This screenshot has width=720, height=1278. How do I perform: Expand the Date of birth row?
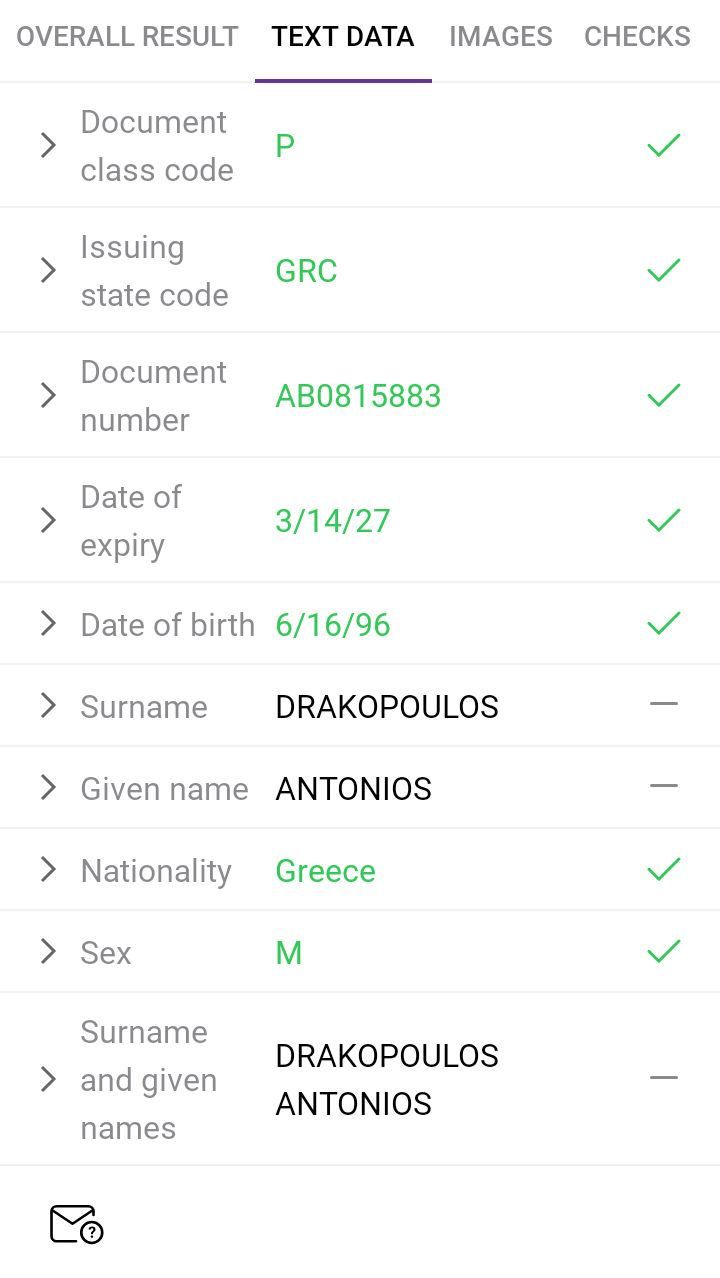coord(48,624)
